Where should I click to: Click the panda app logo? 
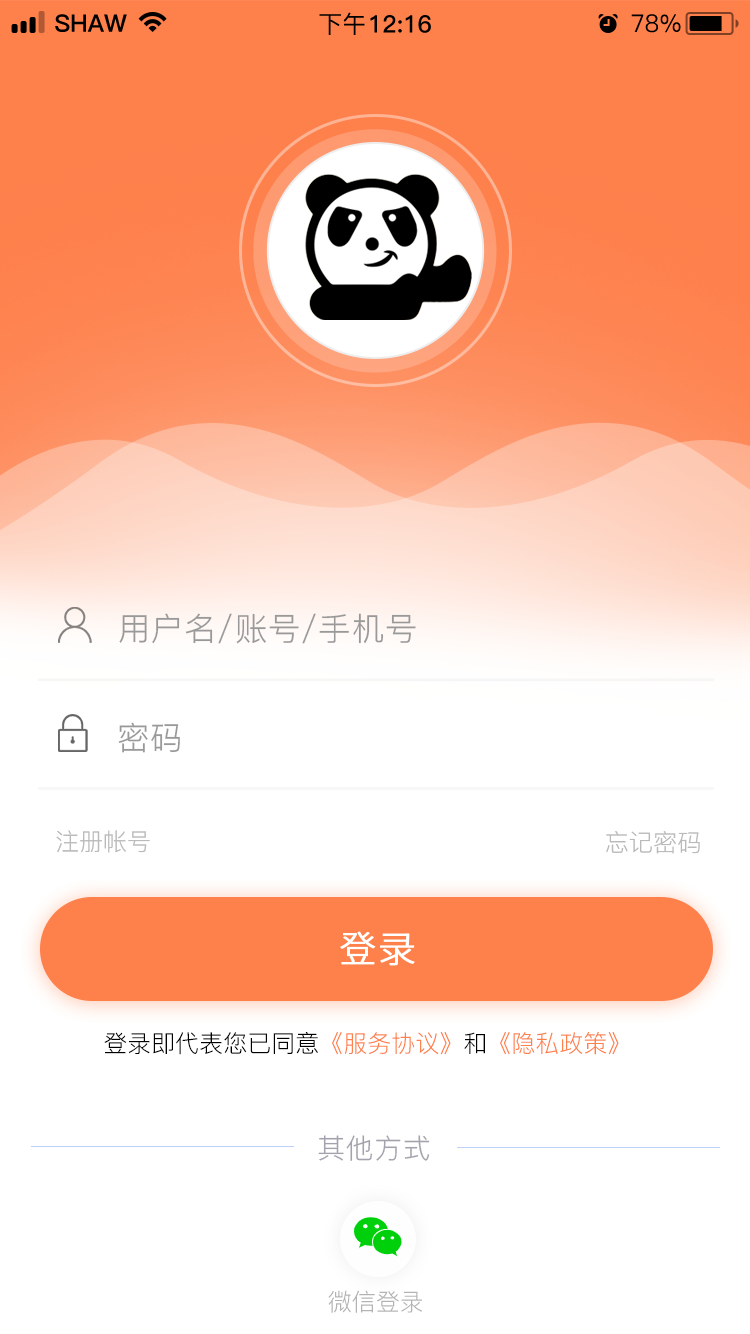click(375, 248)
